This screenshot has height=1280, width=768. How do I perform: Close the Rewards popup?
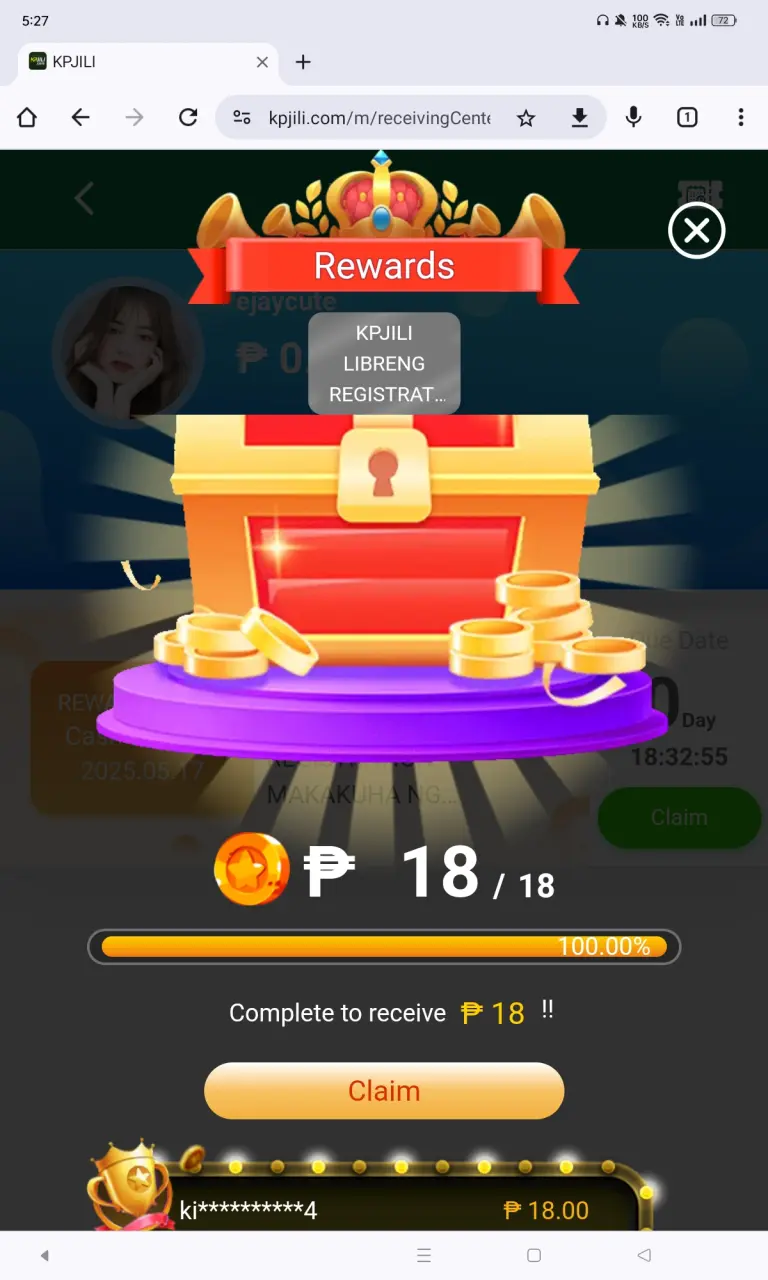coord(696,231)
